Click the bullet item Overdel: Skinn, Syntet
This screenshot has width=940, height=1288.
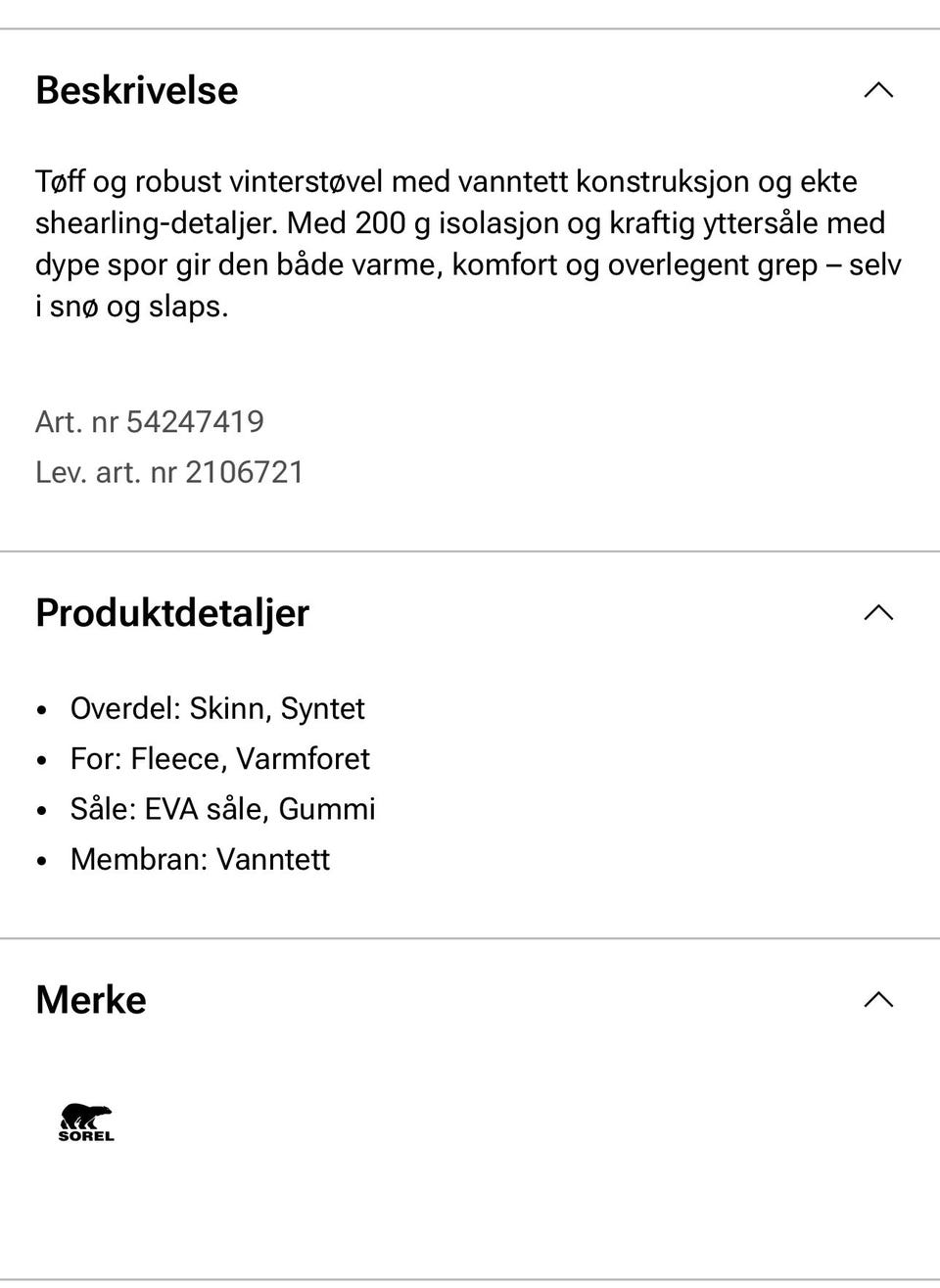click(217, 707)
